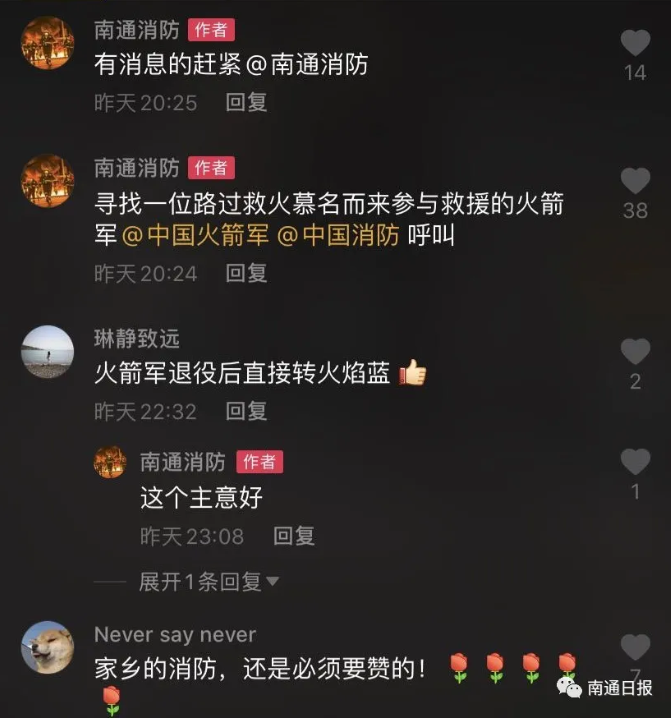Reply to the comment posted 昨天20:25
Screen dimensions: 671x718
click(246, 102)
